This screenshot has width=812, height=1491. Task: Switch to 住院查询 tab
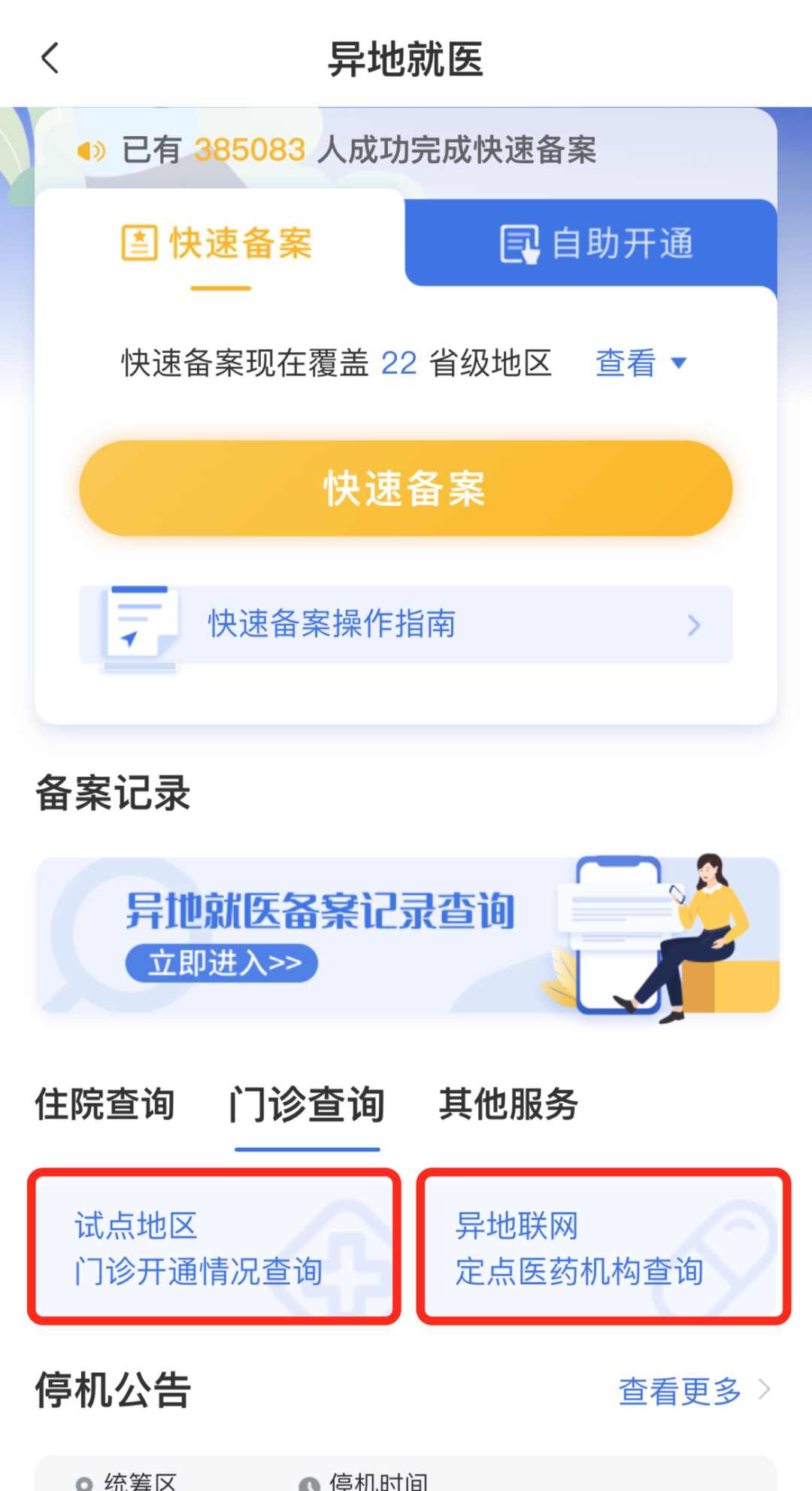coord(105,1104)
